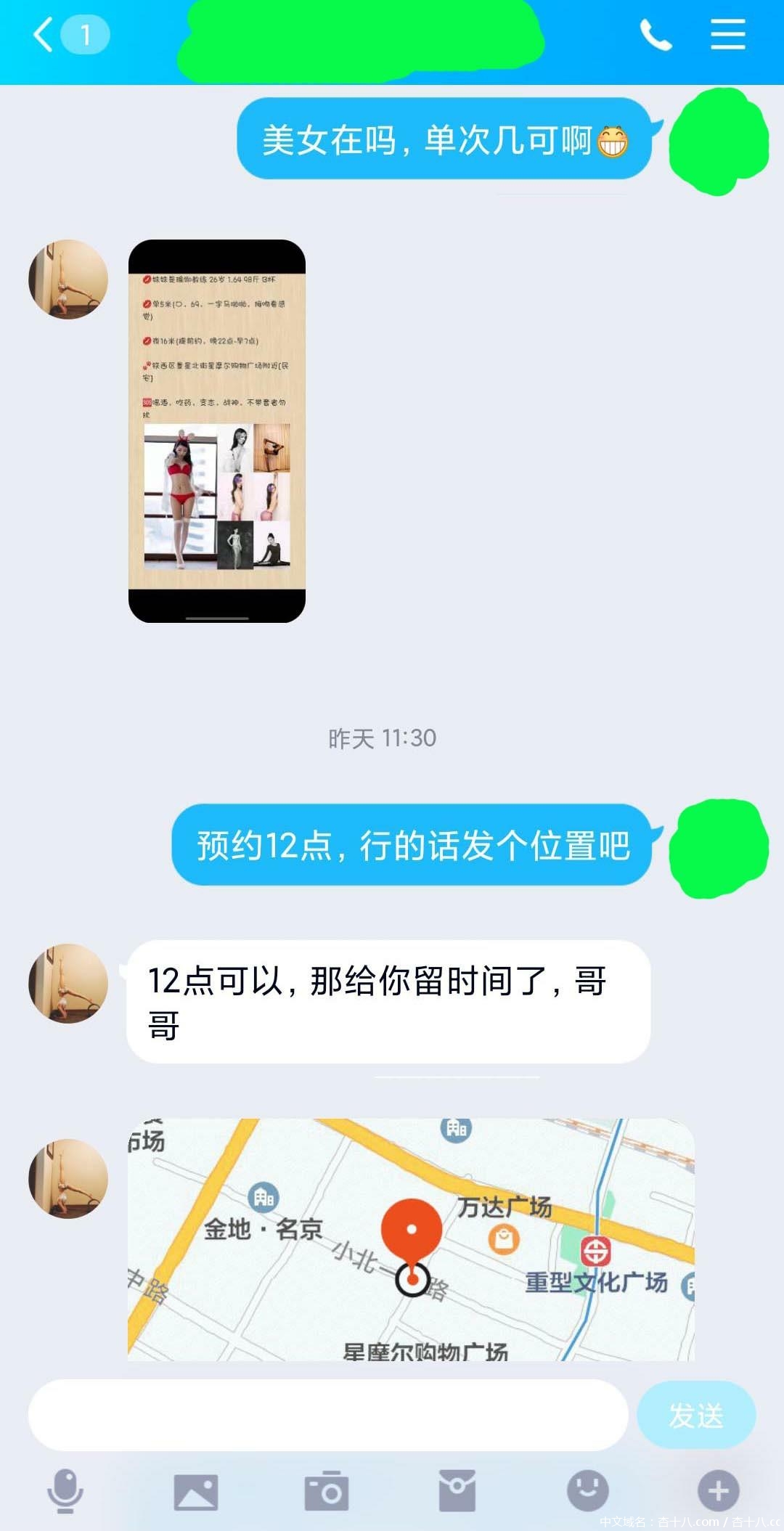
Task: Tap the 发送 send button
Action: click(695, 1415)
